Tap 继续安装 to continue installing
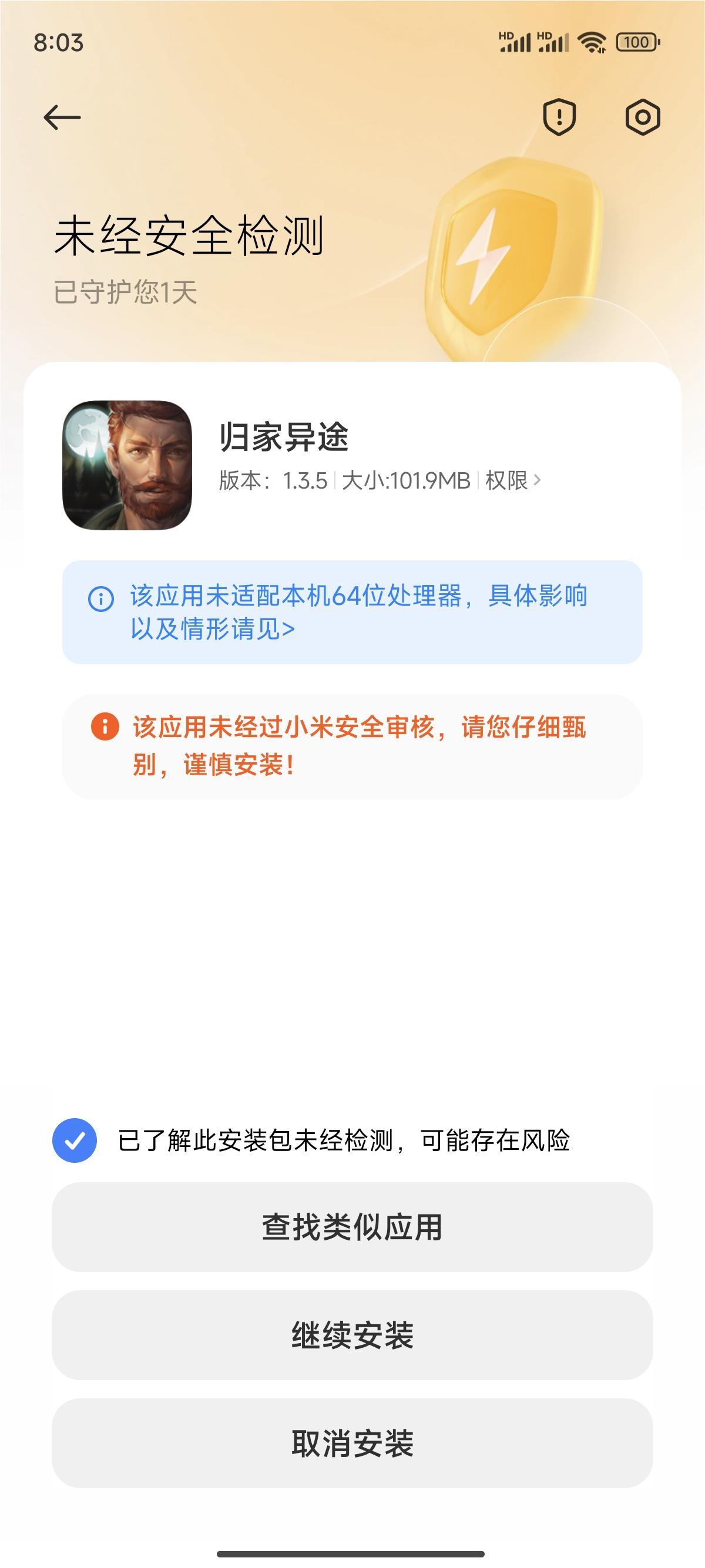Screen dimensions: 705x1568 point(352,1335)
